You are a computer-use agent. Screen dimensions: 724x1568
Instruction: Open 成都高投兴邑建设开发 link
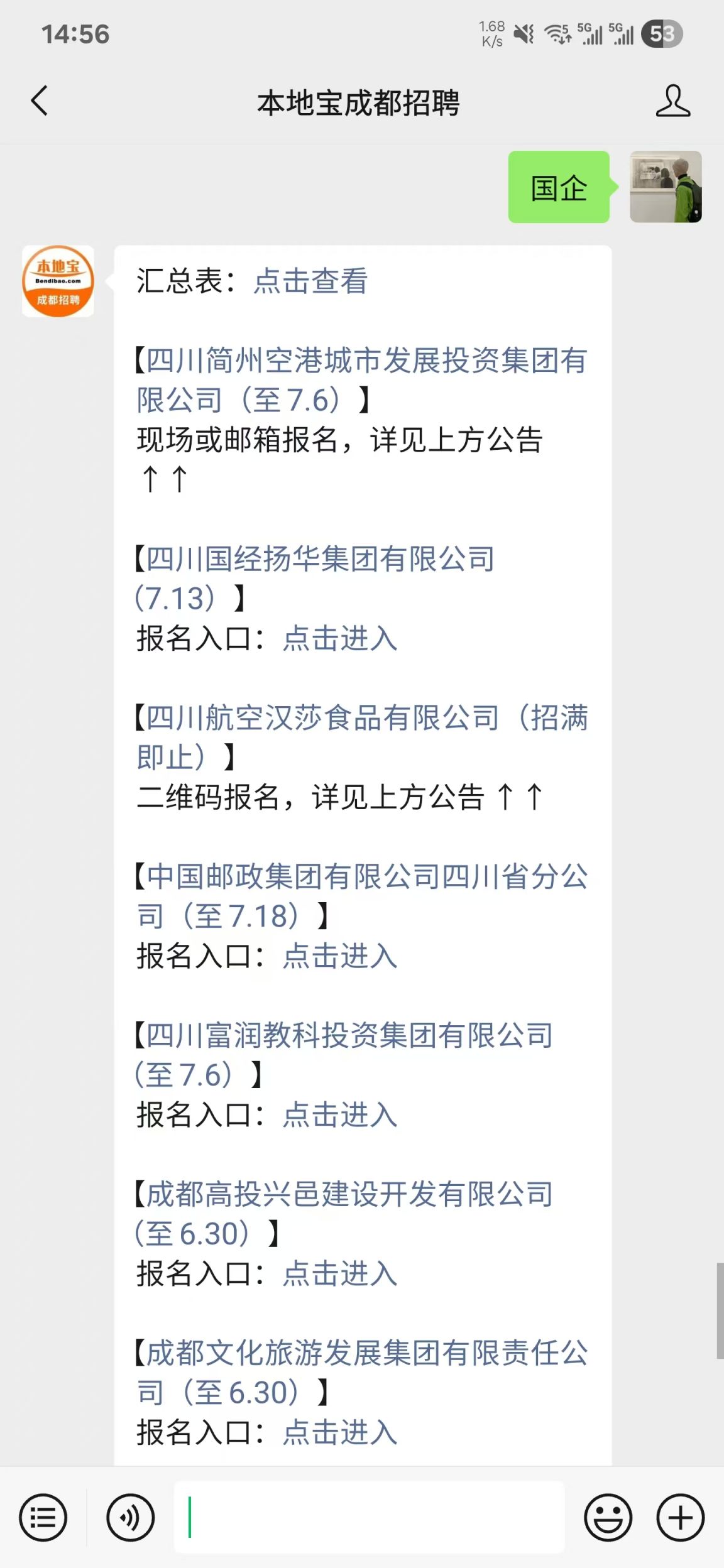click(344, 1214)
